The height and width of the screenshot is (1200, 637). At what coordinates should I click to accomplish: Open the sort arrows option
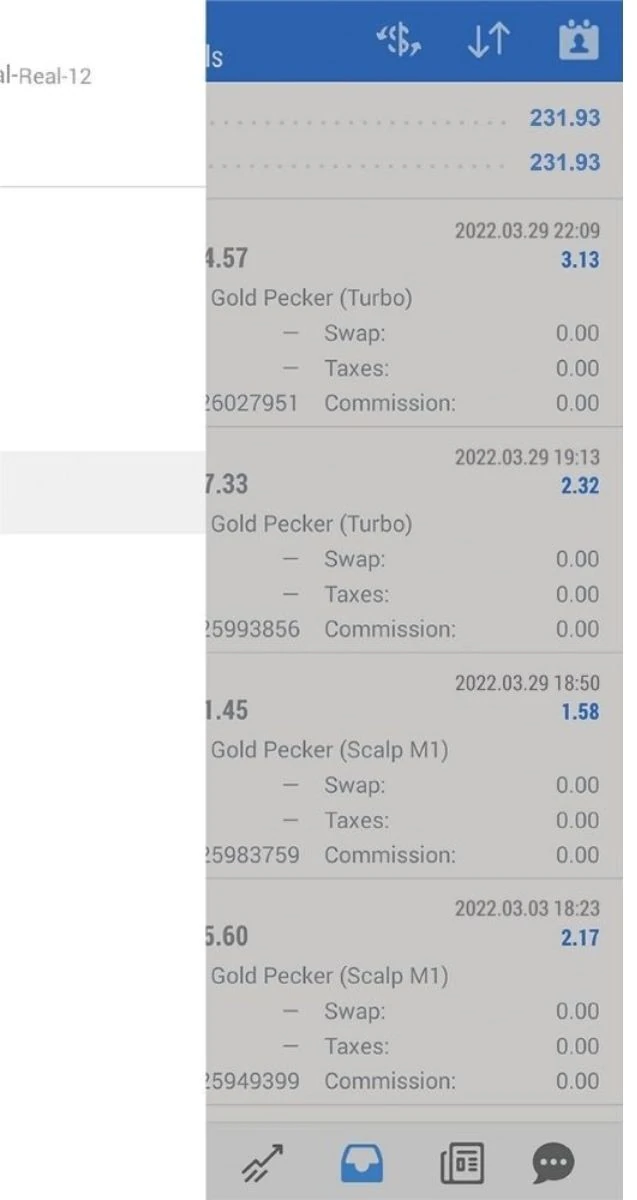488,42
